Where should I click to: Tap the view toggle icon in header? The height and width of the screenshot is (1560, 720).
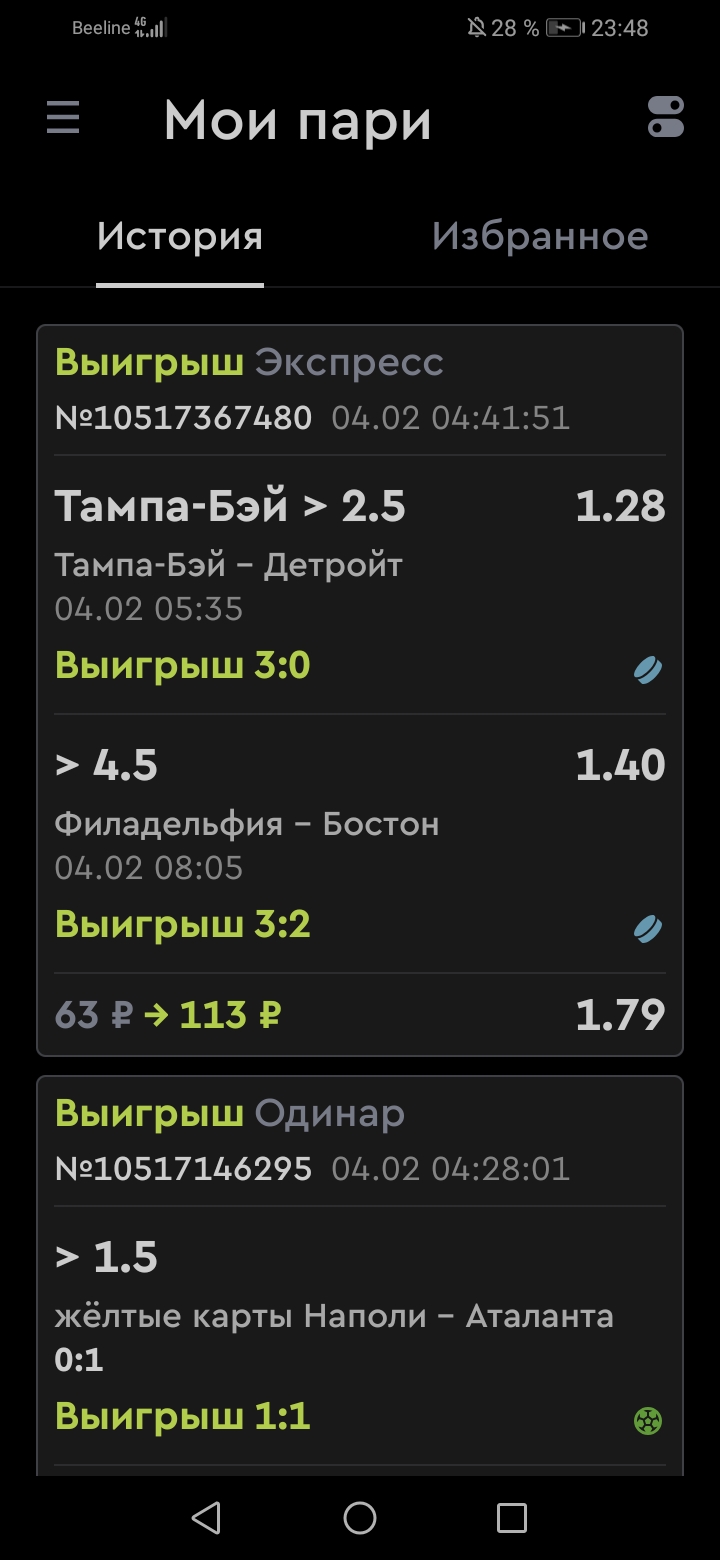click(665, 117)
